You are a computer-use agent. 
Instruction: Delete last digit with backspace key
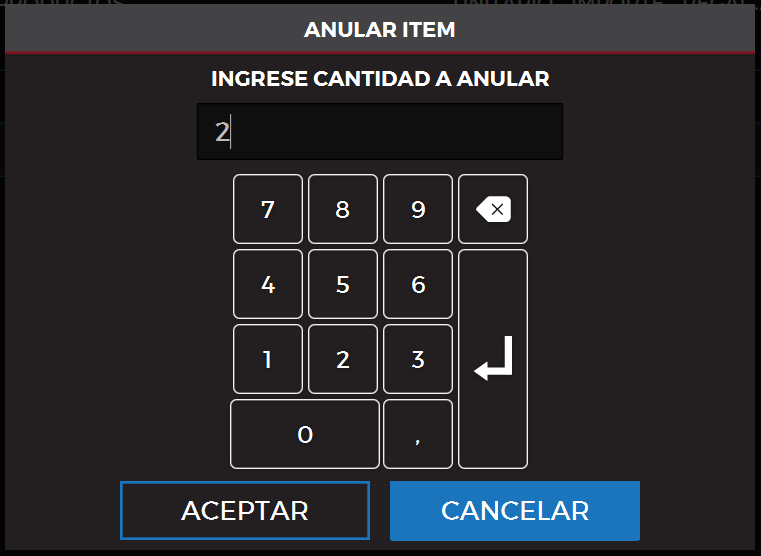[493, 209]
